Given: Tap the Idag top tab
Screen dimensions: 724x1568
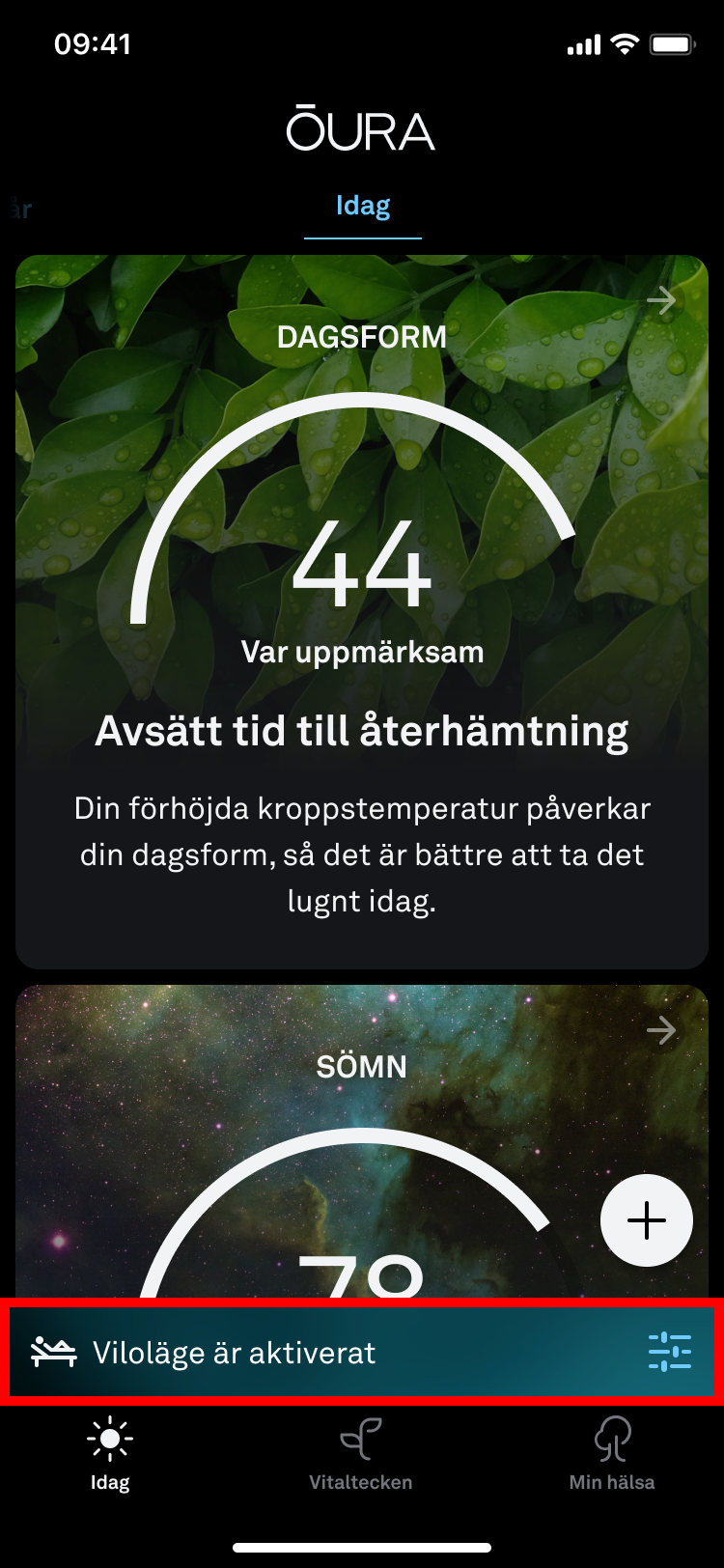Looking at the screenshot, I should pyautogui.click(x=363, y=206).
